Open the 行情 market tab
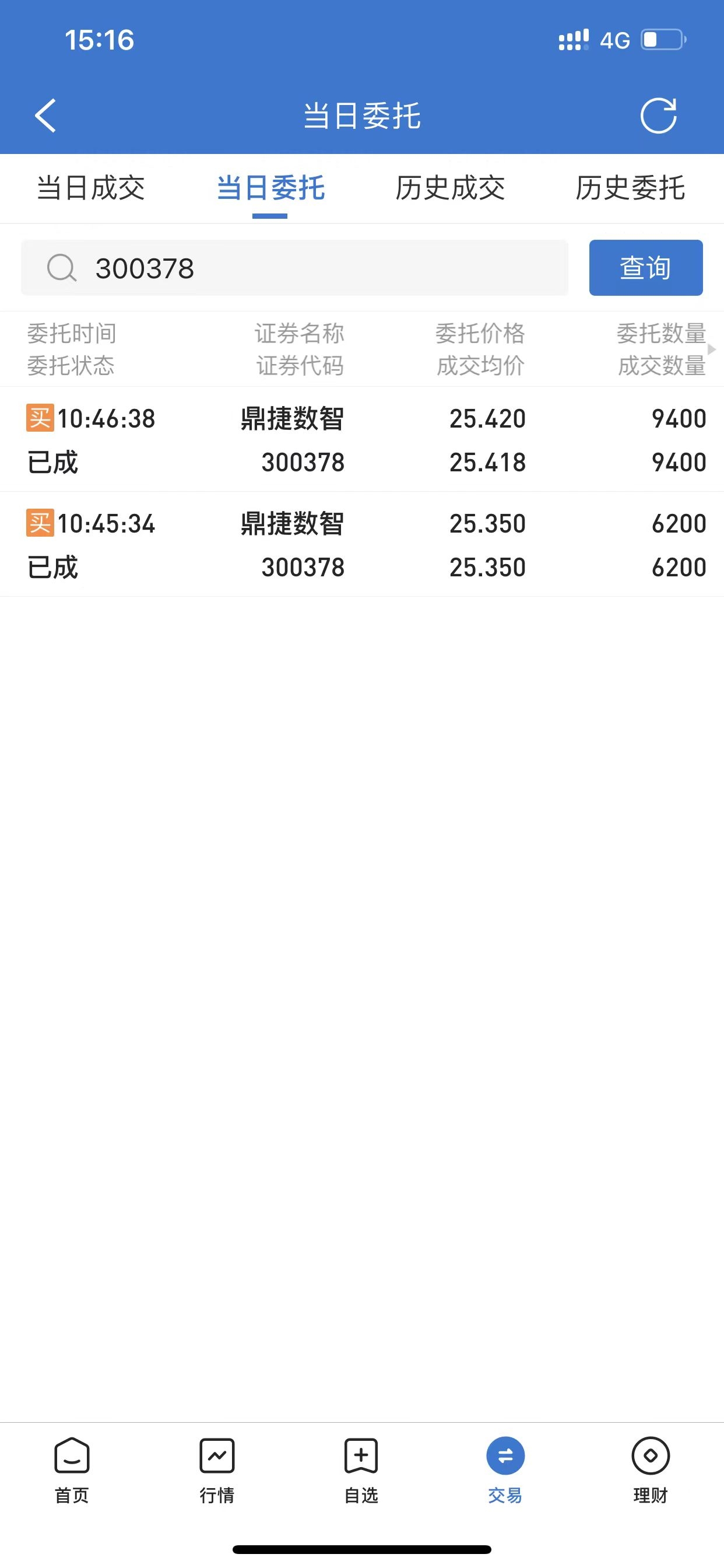The height and width of the screenshot is (1568, 724). tap(217, 1469)
